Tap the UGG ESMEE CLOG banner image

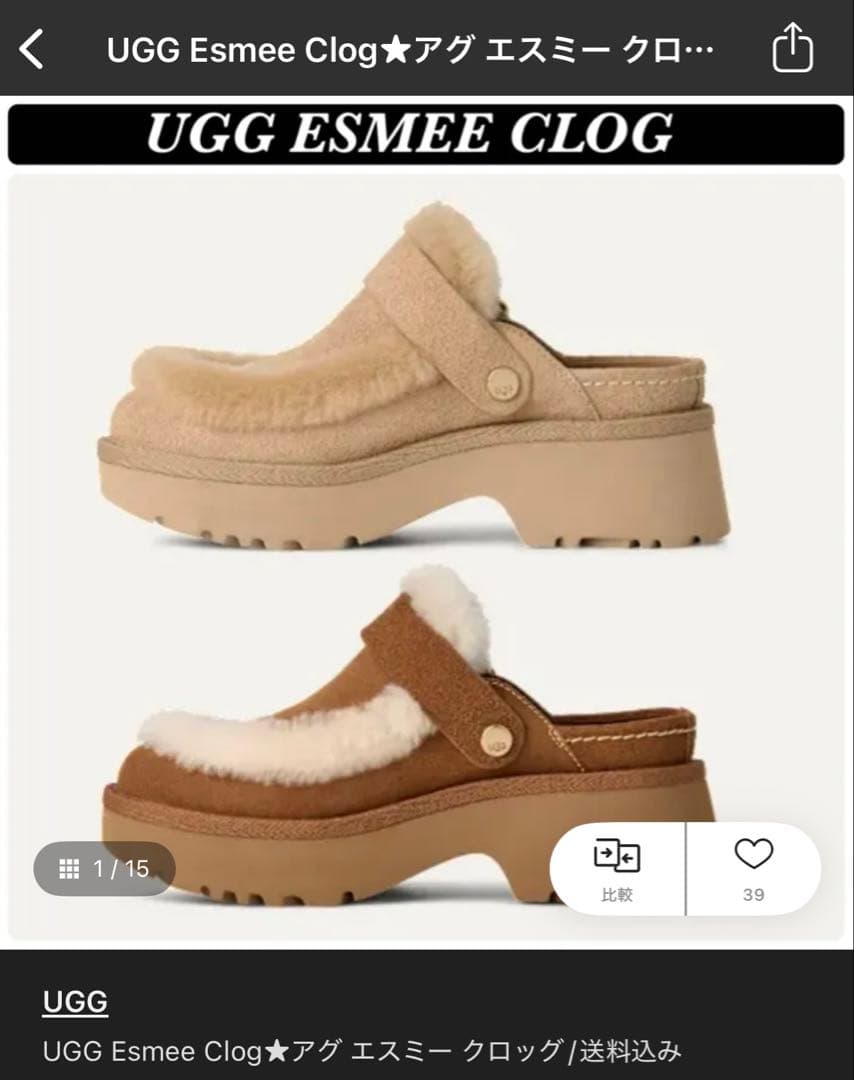tap(427, 133)
